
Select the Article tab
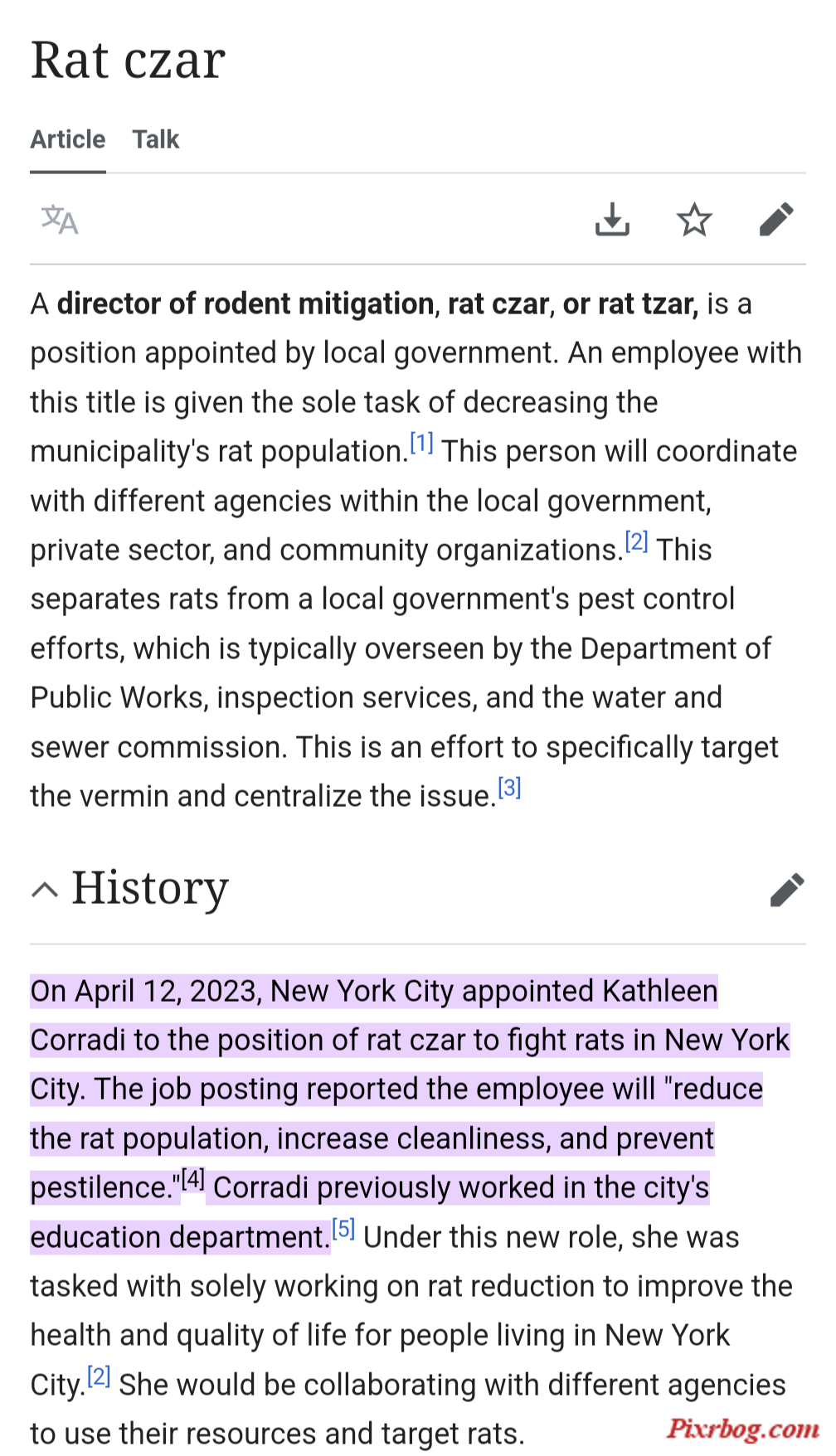tap(68, 139)
